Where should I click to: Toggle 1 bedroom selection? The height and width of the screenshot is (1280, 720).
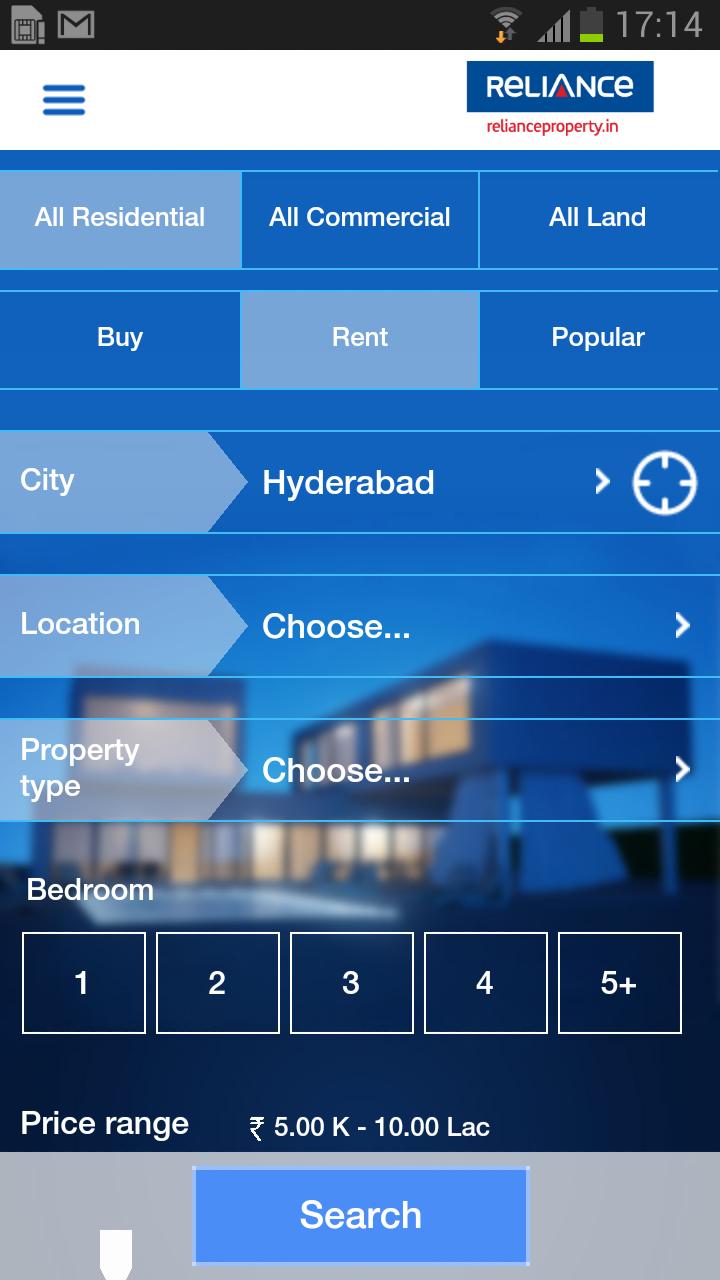[x=83, y=982]
